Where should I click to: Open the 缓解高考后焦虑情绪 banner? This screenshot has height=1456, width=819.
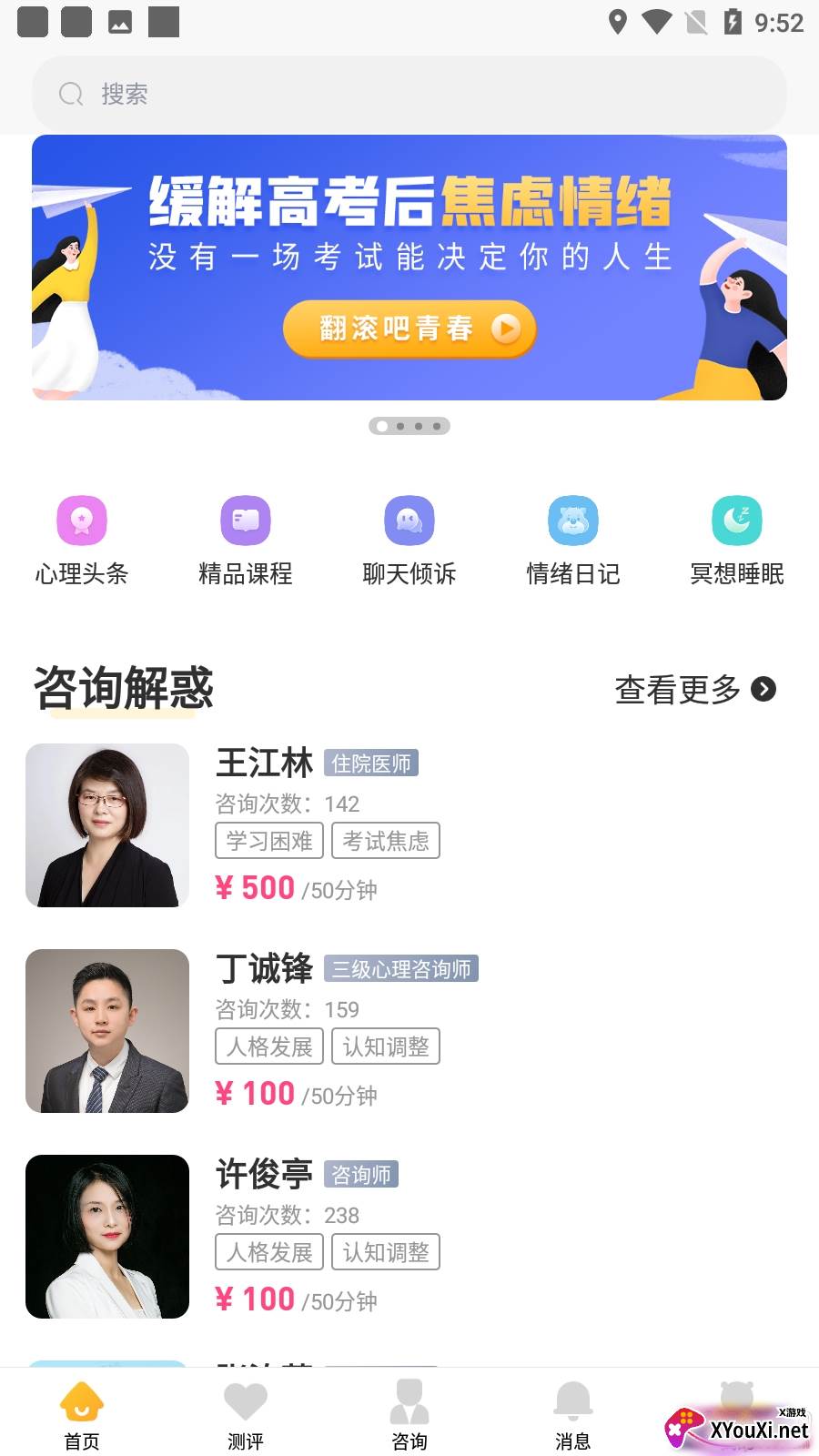click(409, 268)
